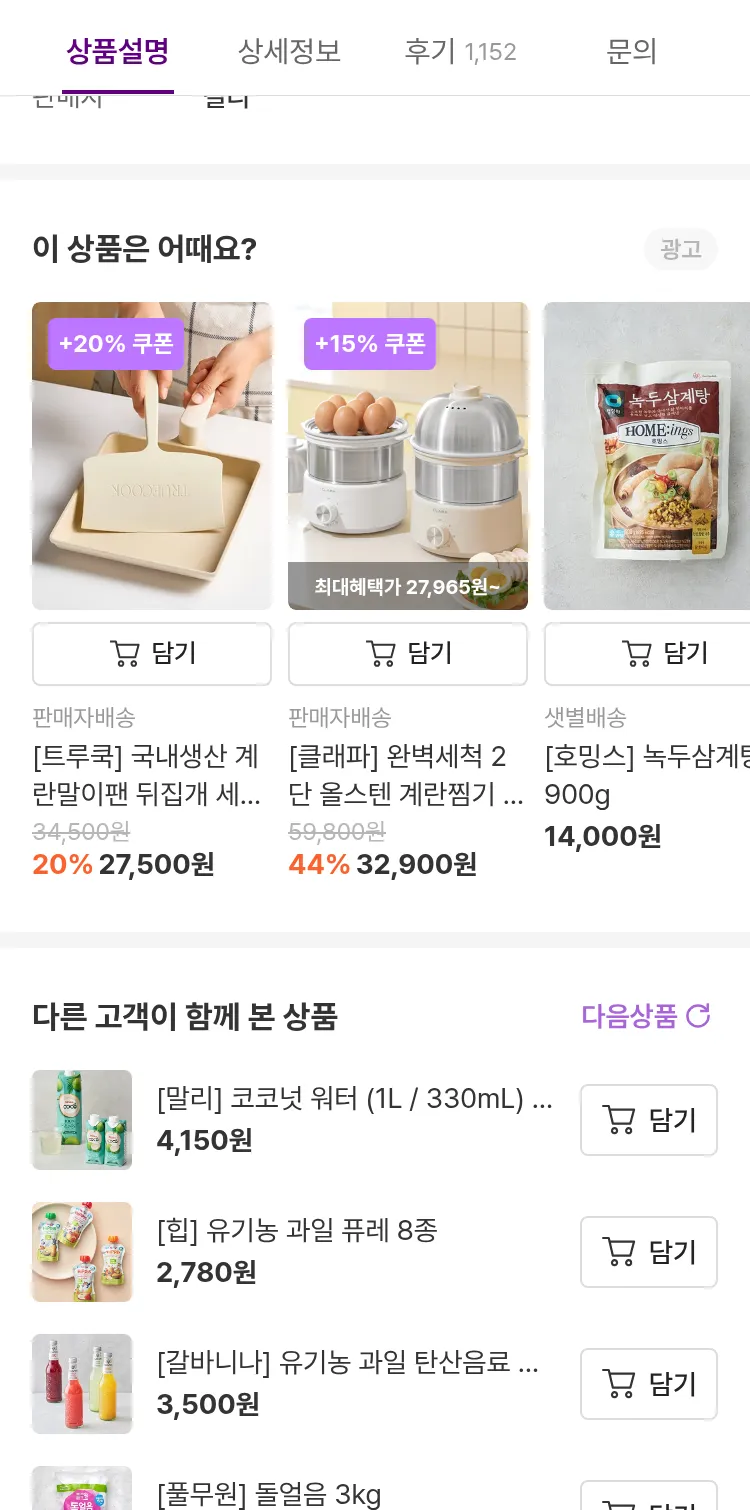Open the 클래파 계란찜기 product card
The width and height of the screenshot is (750, 1510).
pyautogui.click(x=408, y=456)
